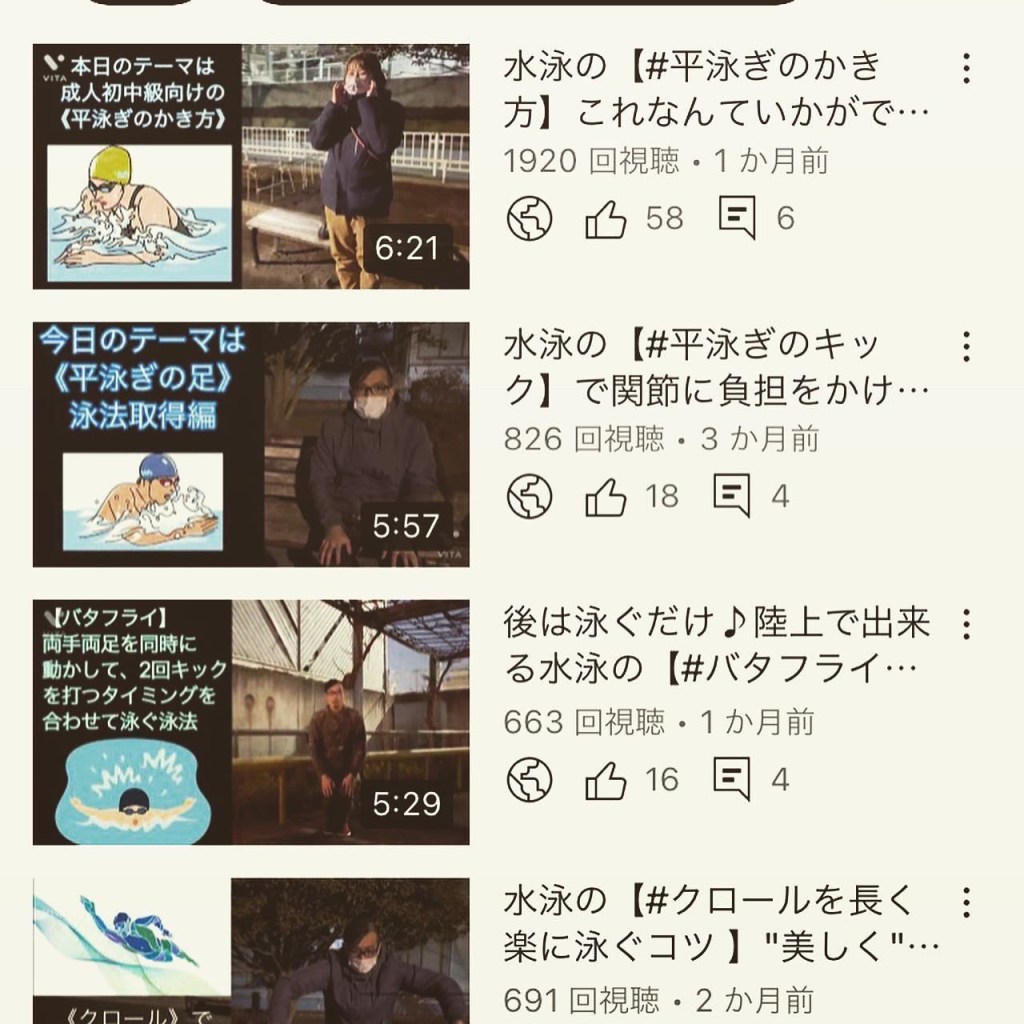Open the バタフライ video row
Image resolution: width=1024 pixels, height=1024 pixels.
715,645
